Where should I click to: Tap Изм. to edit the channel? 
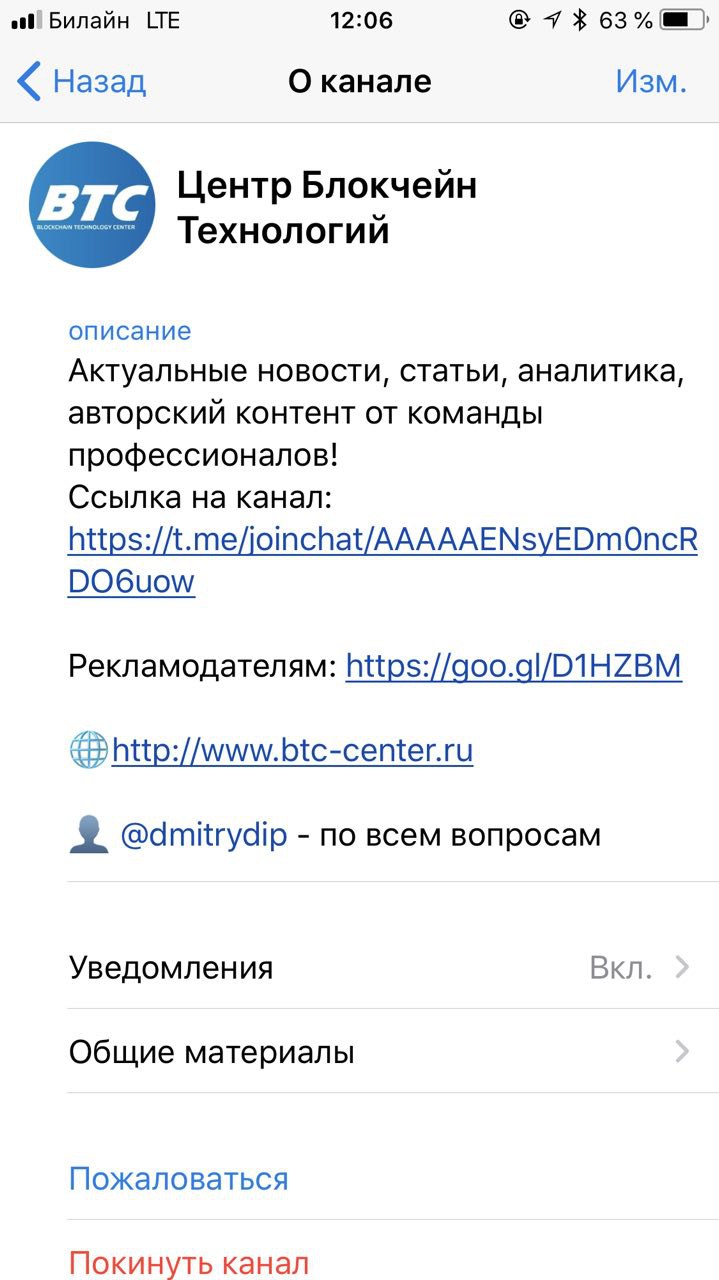(651, 81)
